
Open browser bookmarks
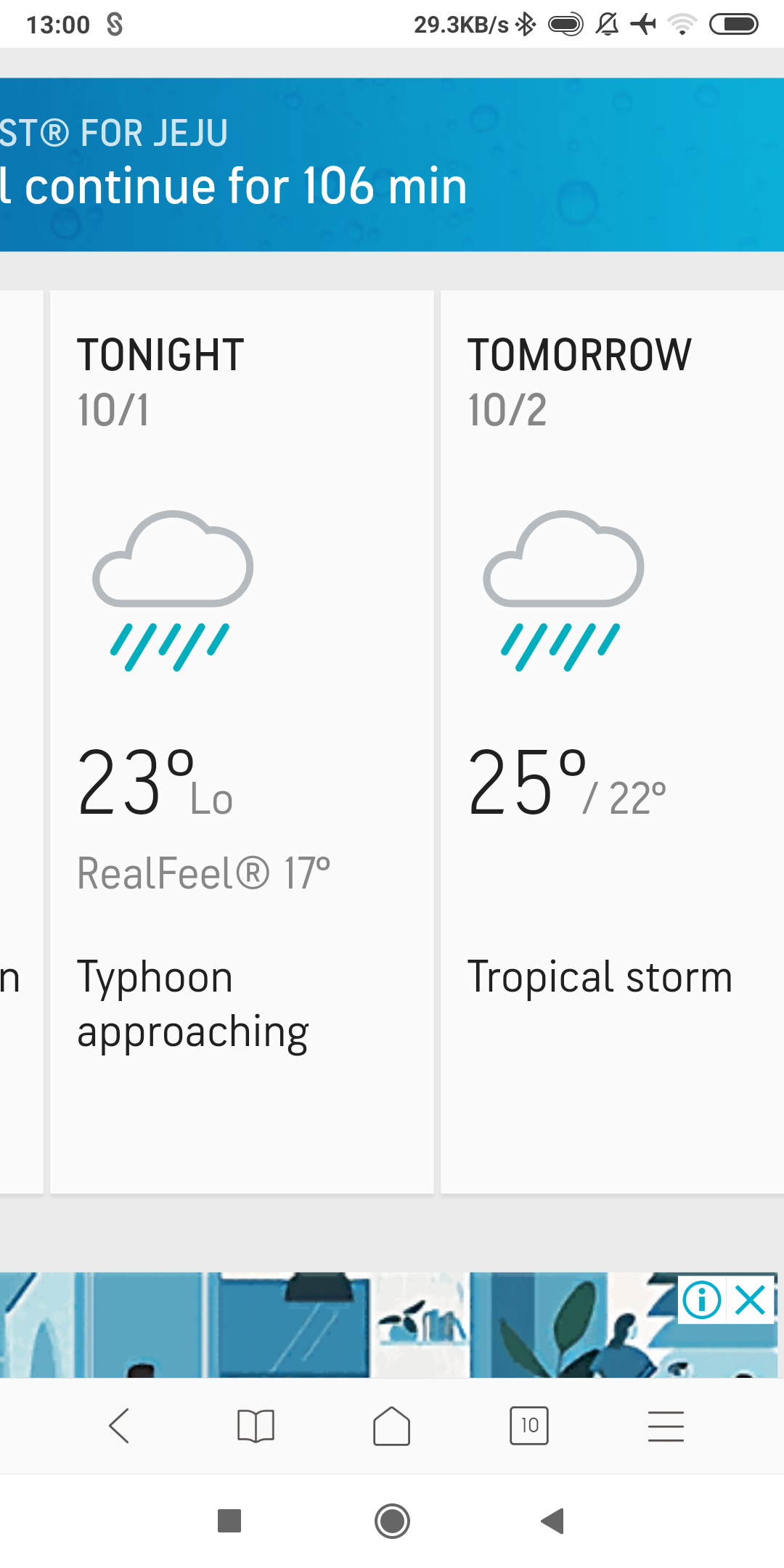click(256, 1426)
